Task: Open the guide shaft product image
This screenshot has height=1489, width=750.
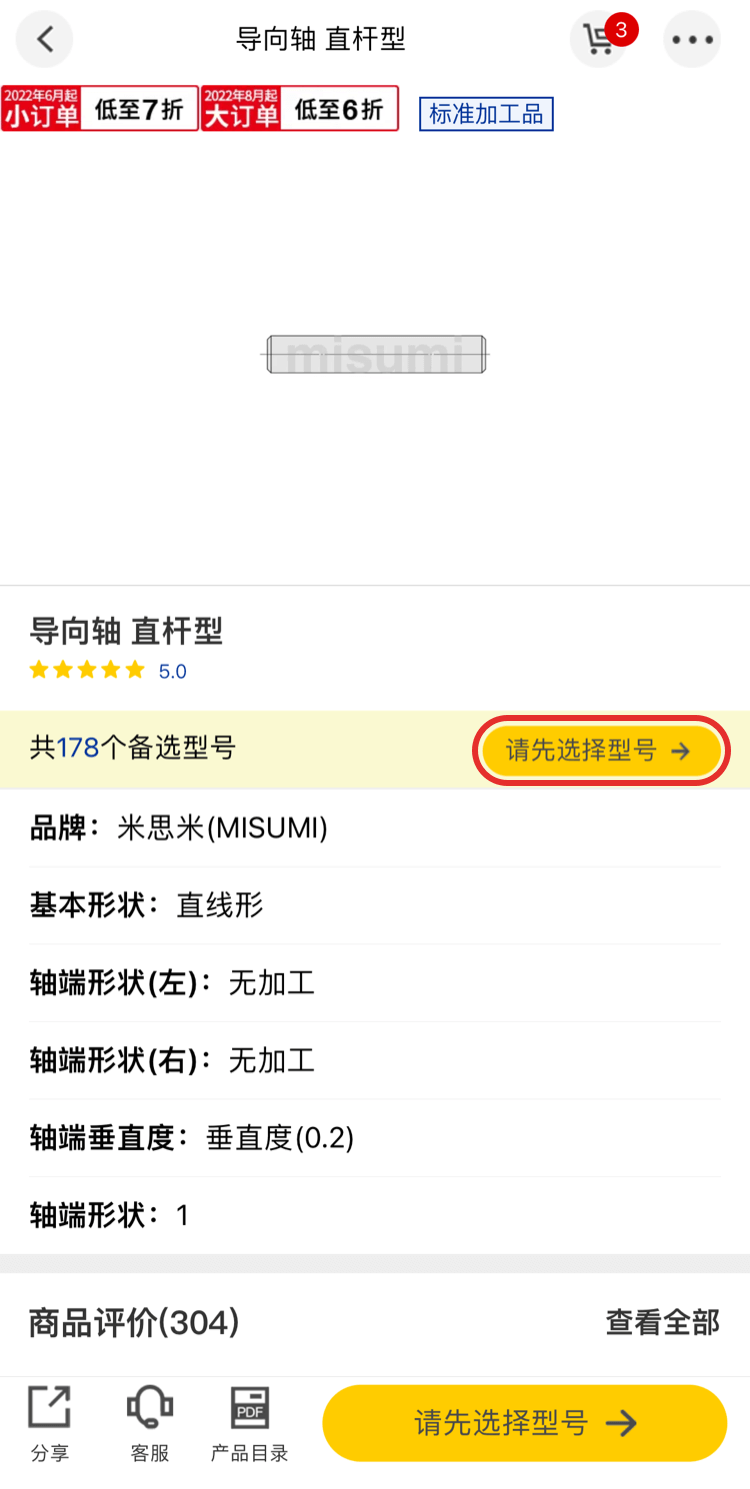Action: pos(376,354)
